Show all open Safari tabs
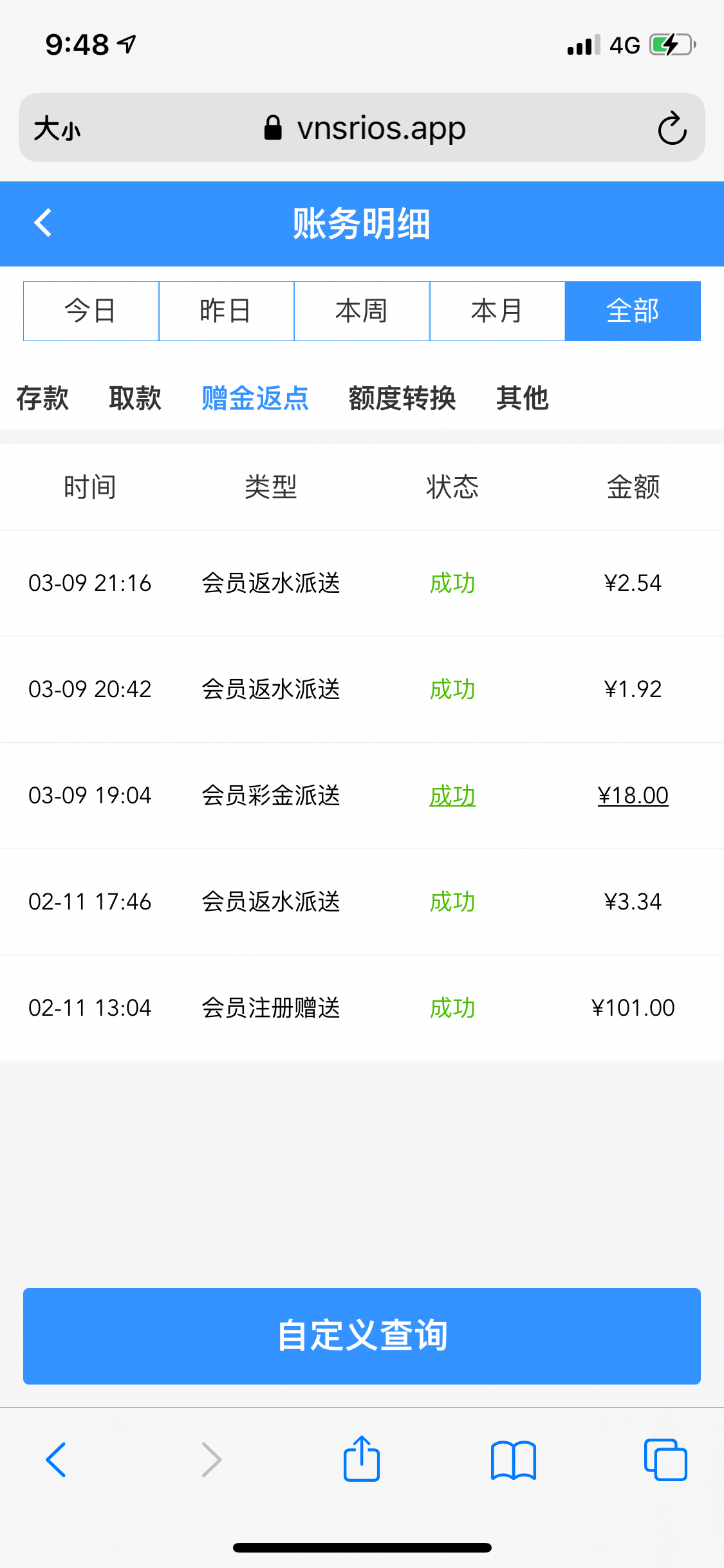724x1568 pixels. pos(665,1460)
